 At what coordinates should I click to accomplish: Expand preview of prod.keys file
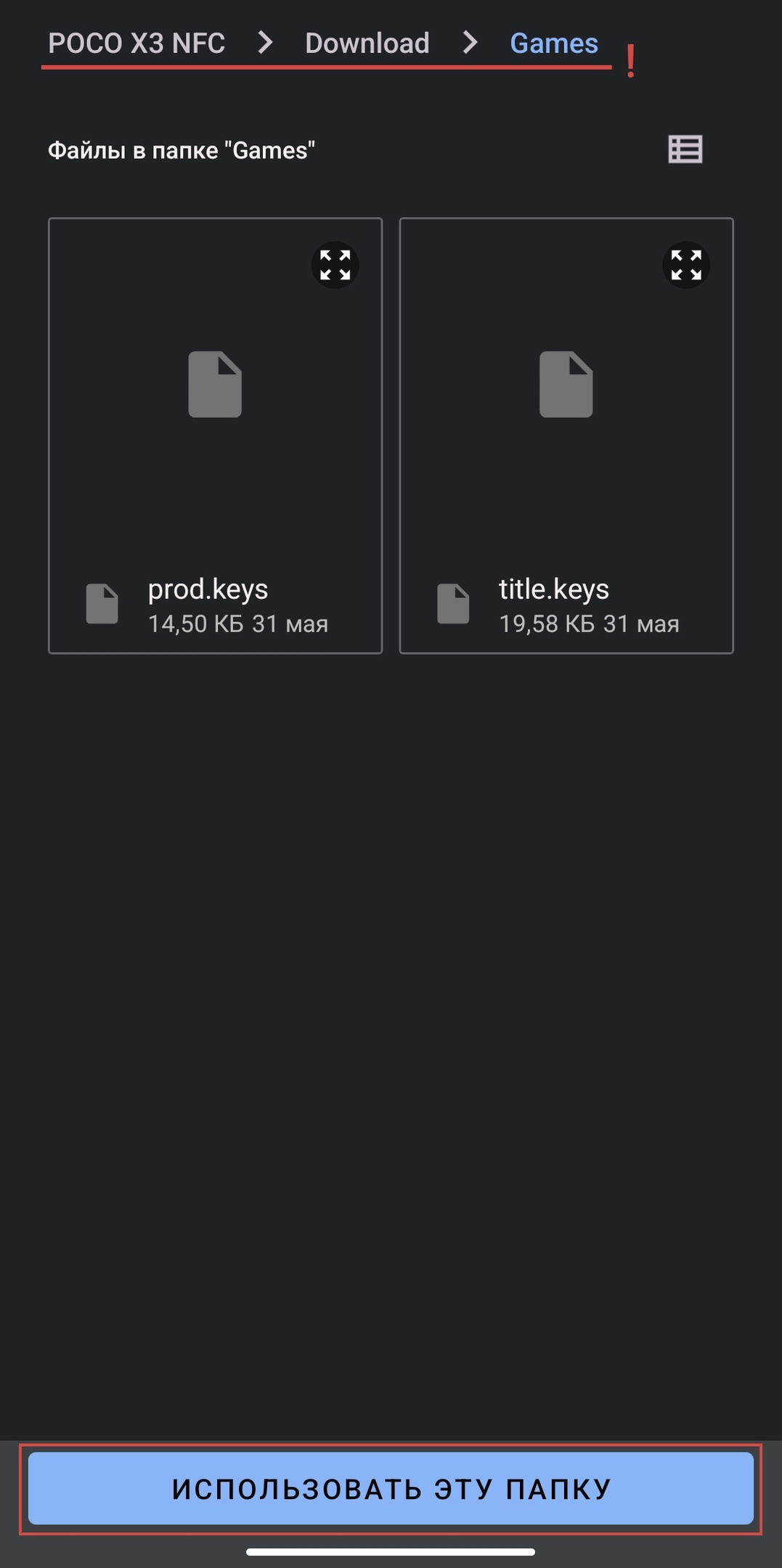pos(335,265)
